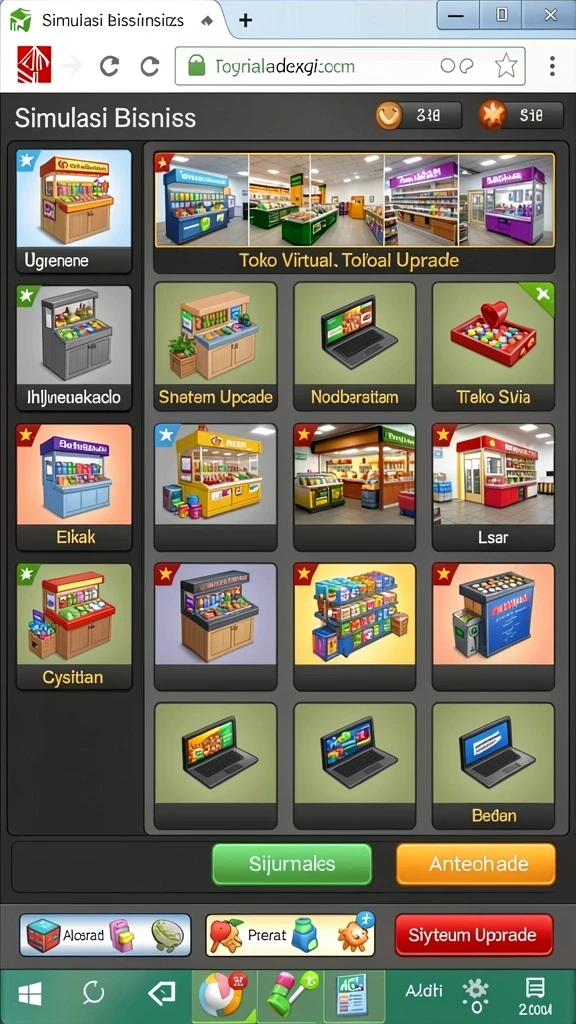Select the Tieko Svia tile
Image resolution: width=576 pixels, height=1024 pixels.
[494, 346]
